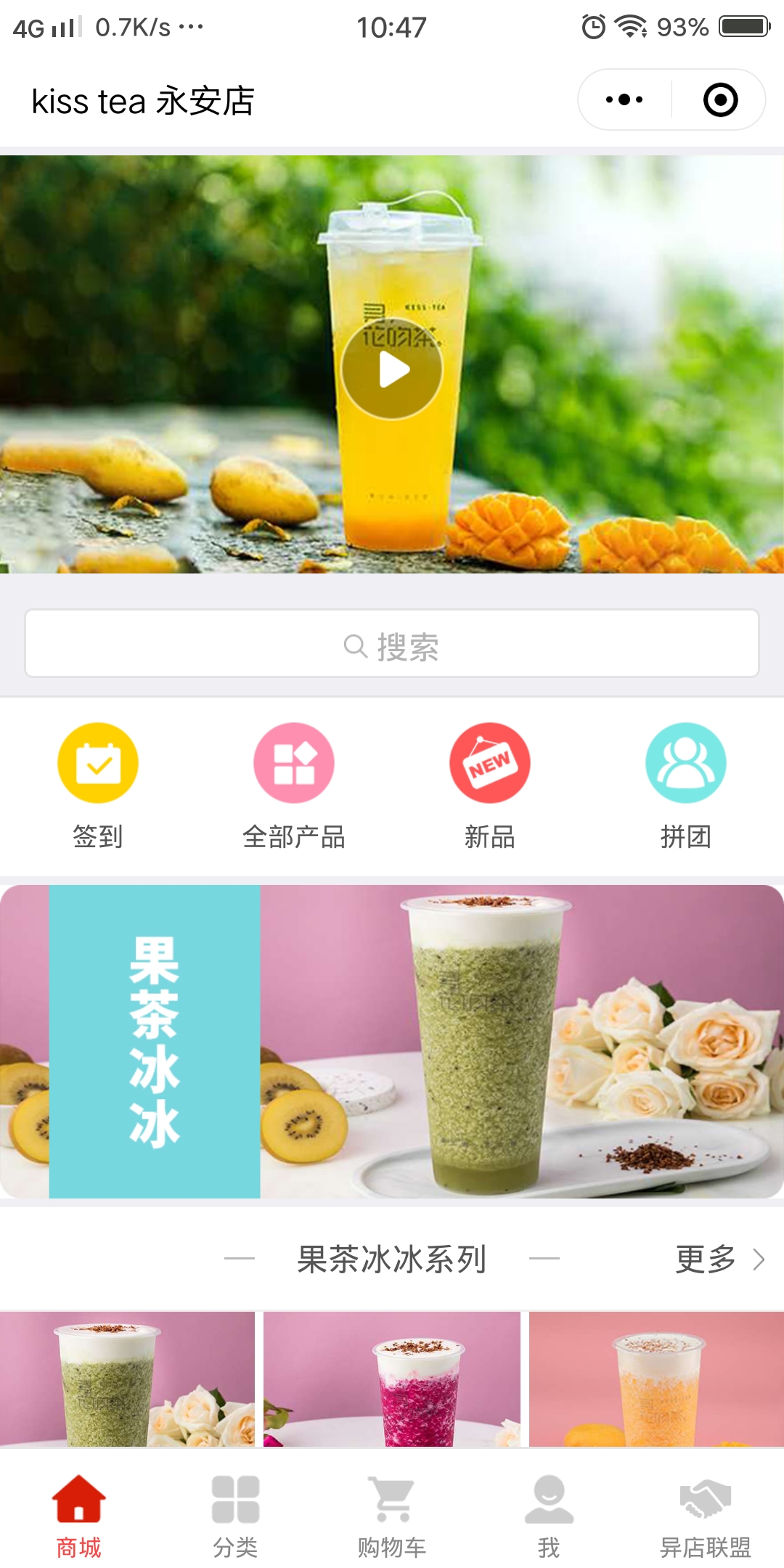View 全部产品 all products
Image resolution: width=784 pixels, height=1568 pixels.
[x=294, y=784]
